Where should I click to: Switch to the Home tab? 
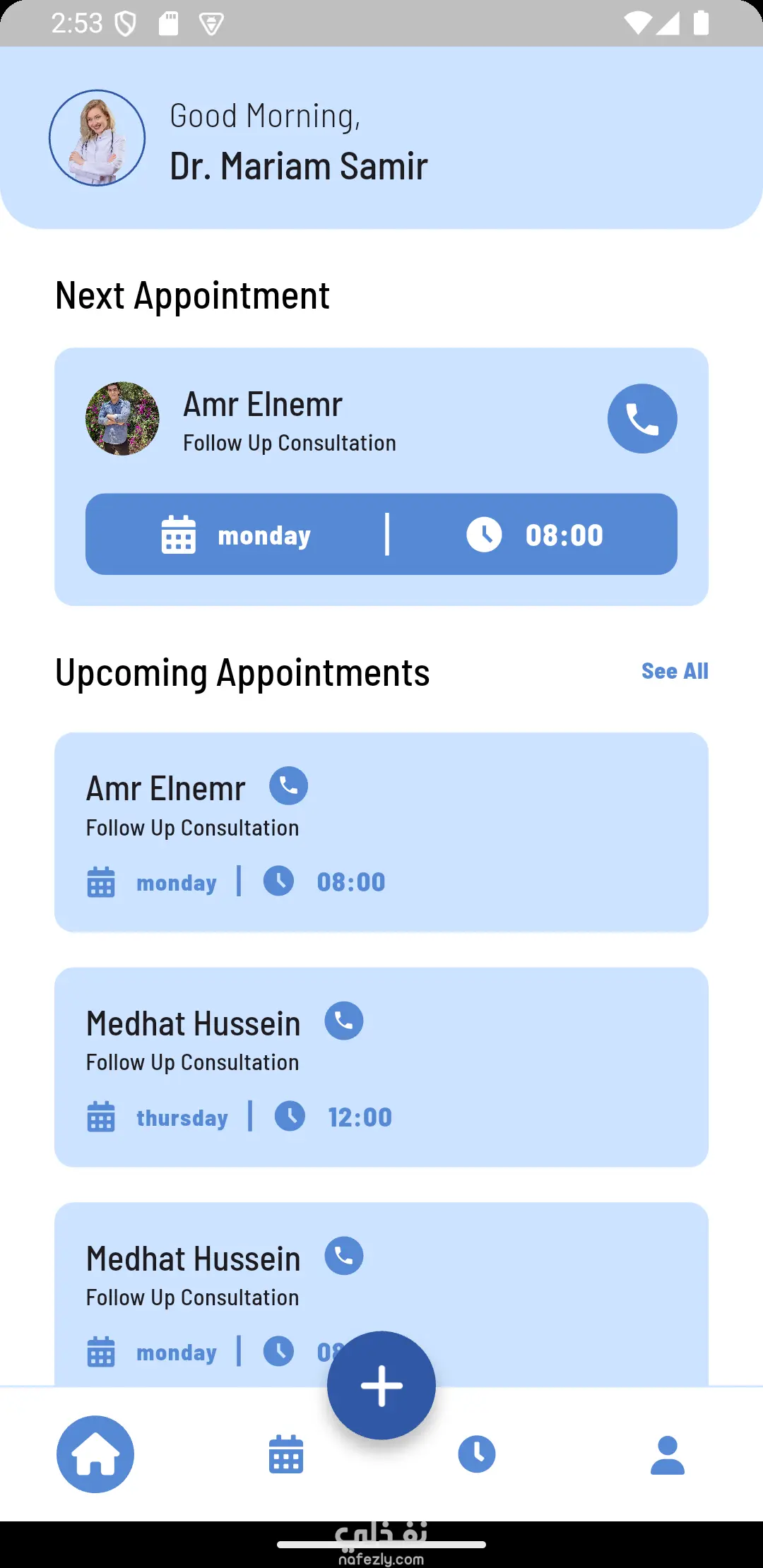click(95, 1454)
